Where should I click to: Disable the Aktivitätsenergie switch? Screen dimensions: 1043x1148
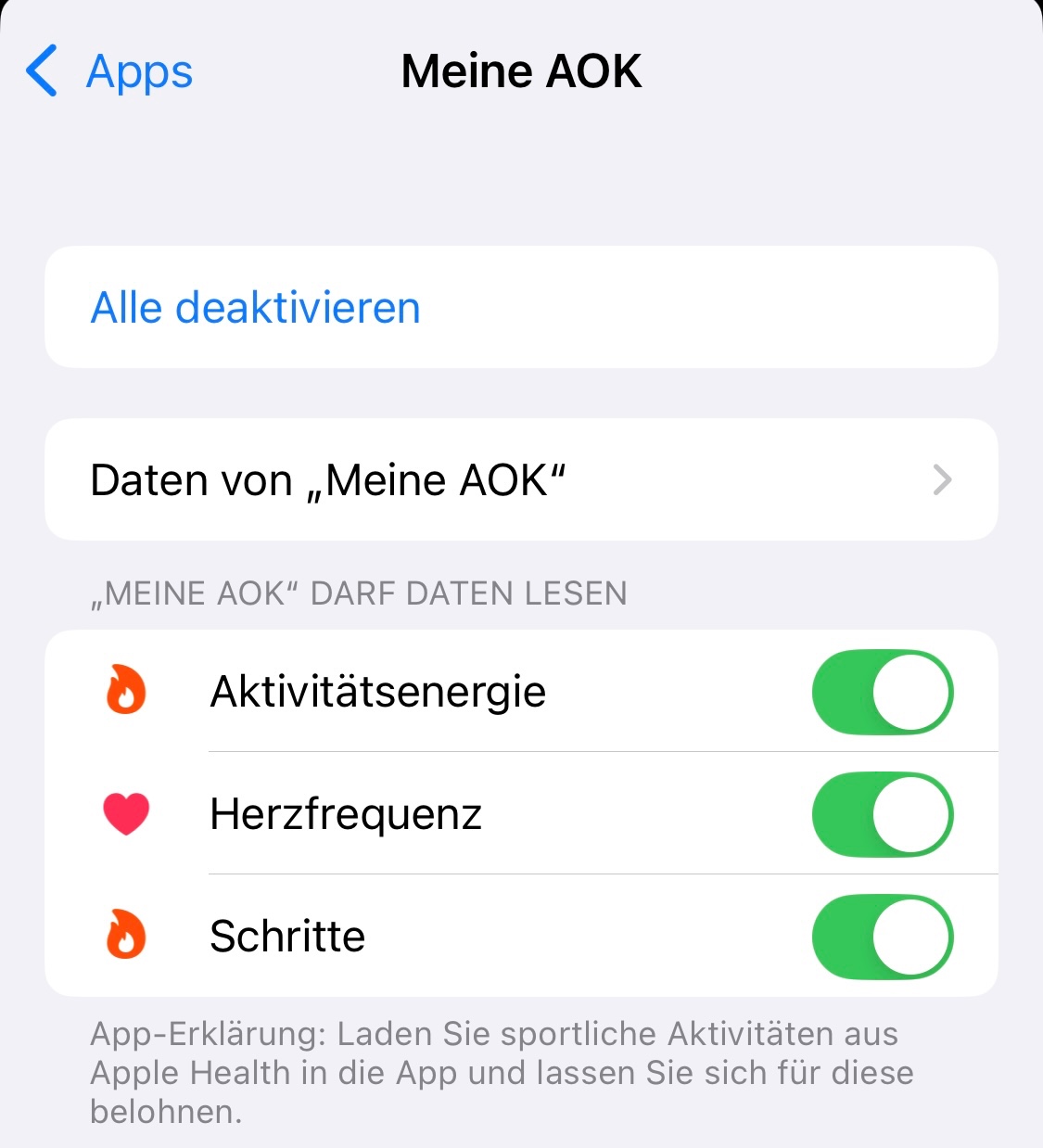pos(883,692)
